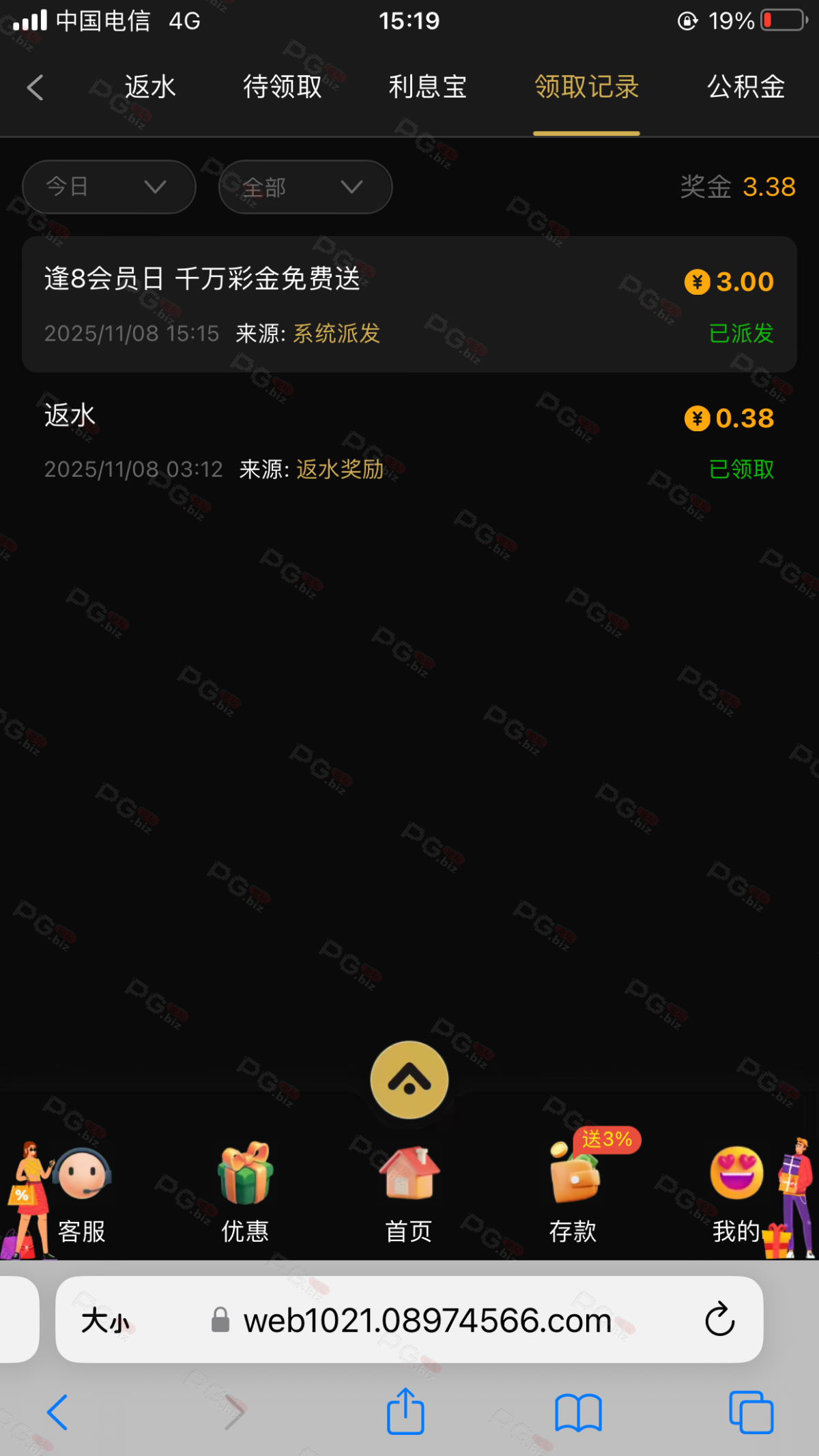Switch to the 待领取 tab
This screenshot has height=1456, width=819.
pyautogui.click(x=283, y=87)
